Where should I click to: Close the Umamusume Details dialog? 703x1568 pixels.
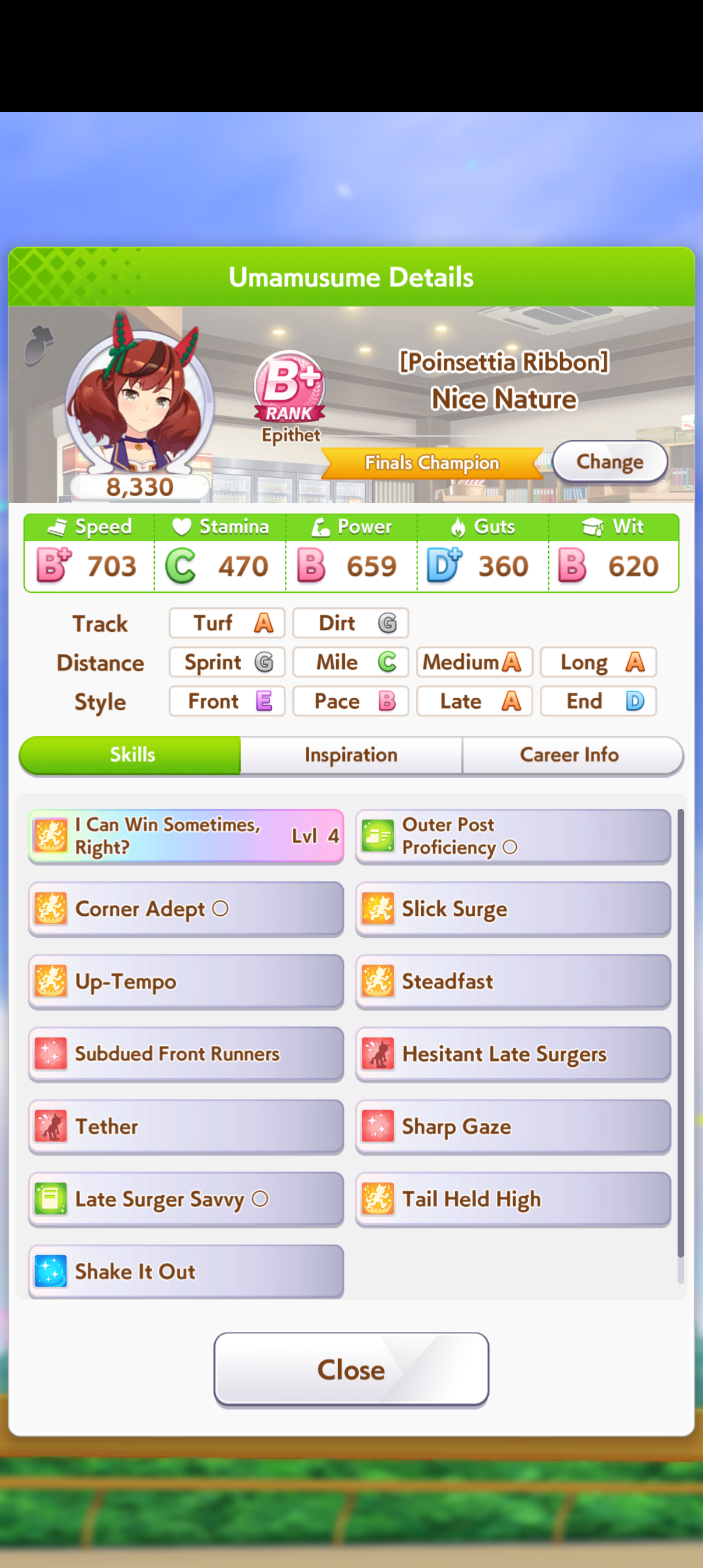click(351, 1370)
